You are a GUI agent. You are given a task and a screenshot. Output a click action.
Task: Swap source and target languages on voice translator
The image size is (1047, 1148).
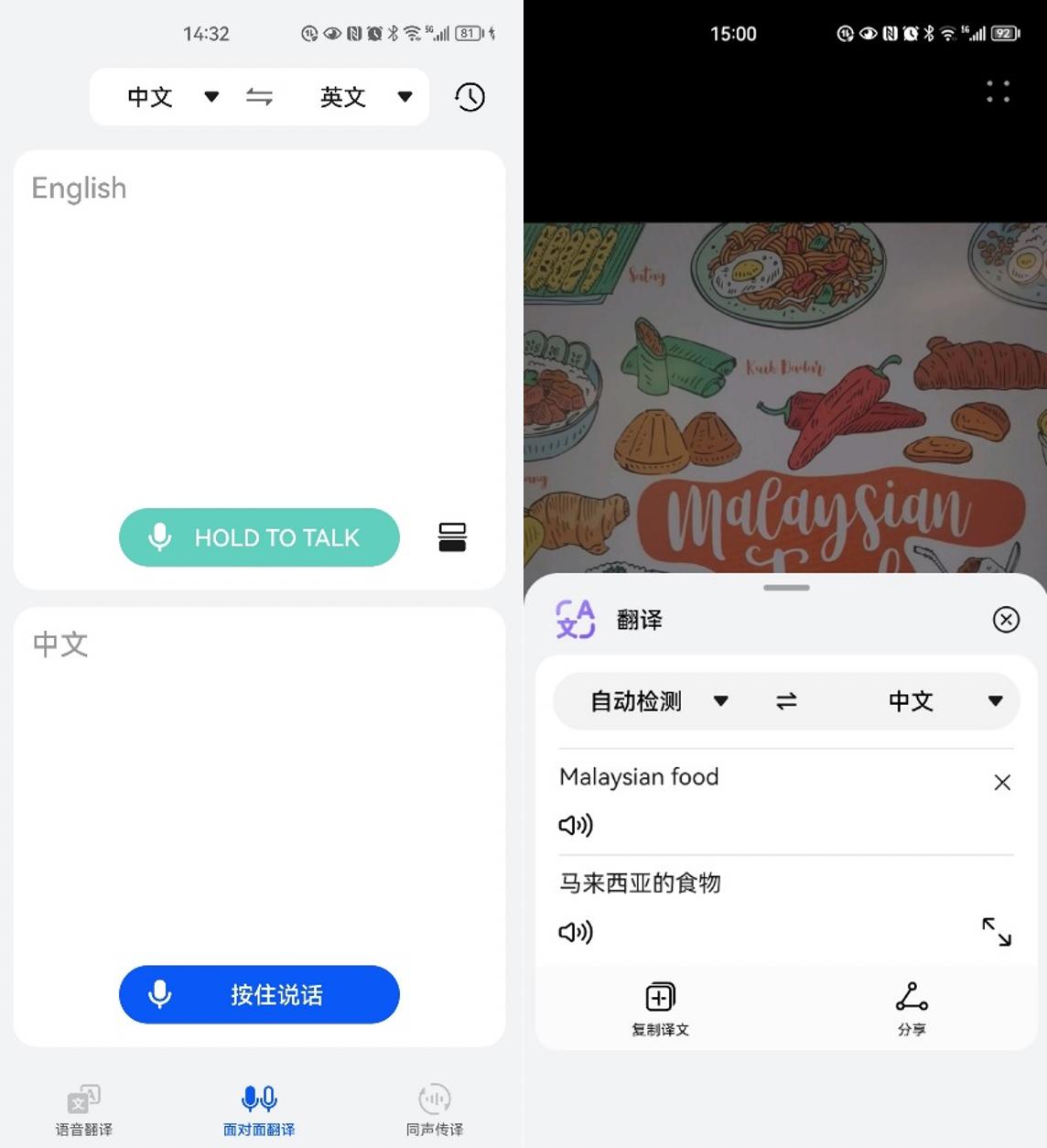point(260,96)
